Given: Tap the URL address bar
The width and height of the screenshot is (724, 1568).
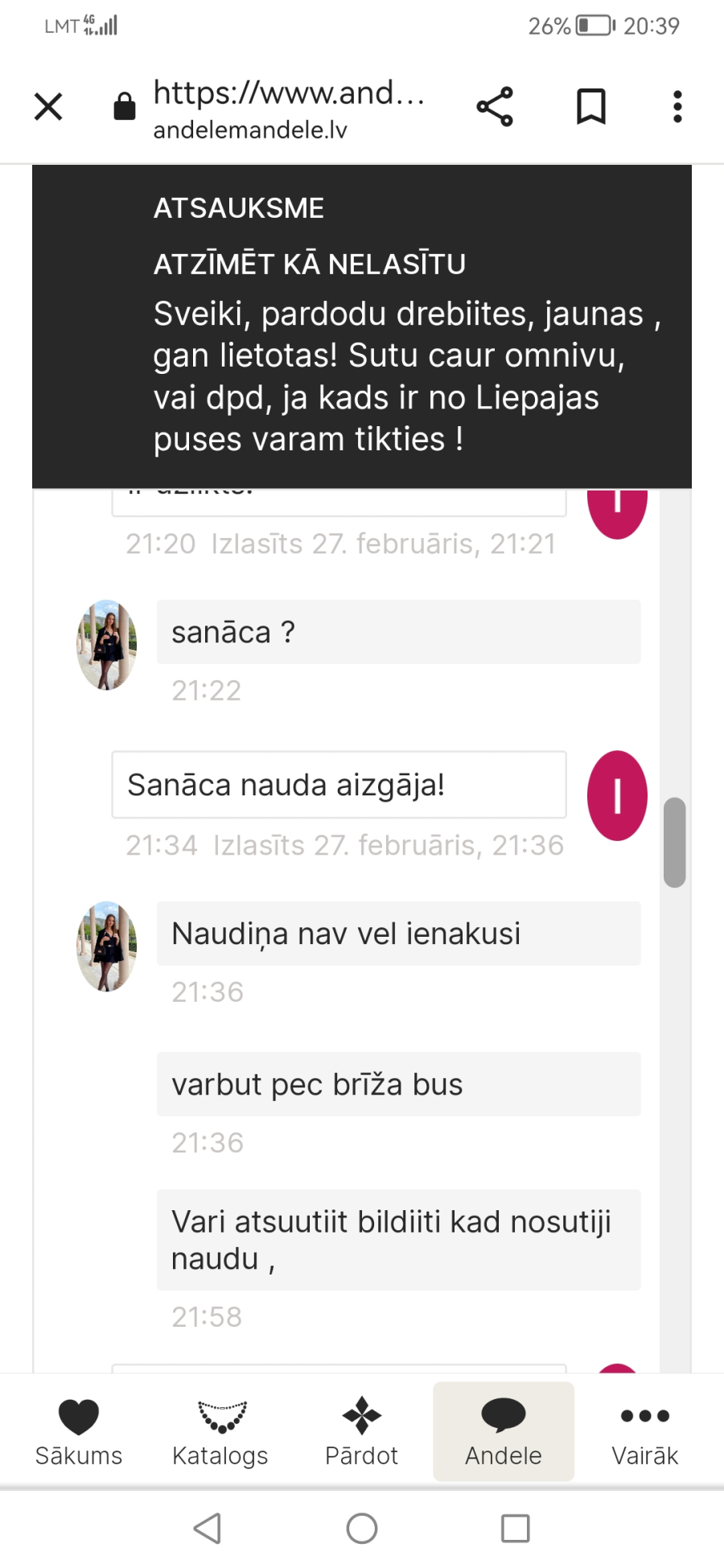Looking at the screenshot, I should click(x=290, y=108).
